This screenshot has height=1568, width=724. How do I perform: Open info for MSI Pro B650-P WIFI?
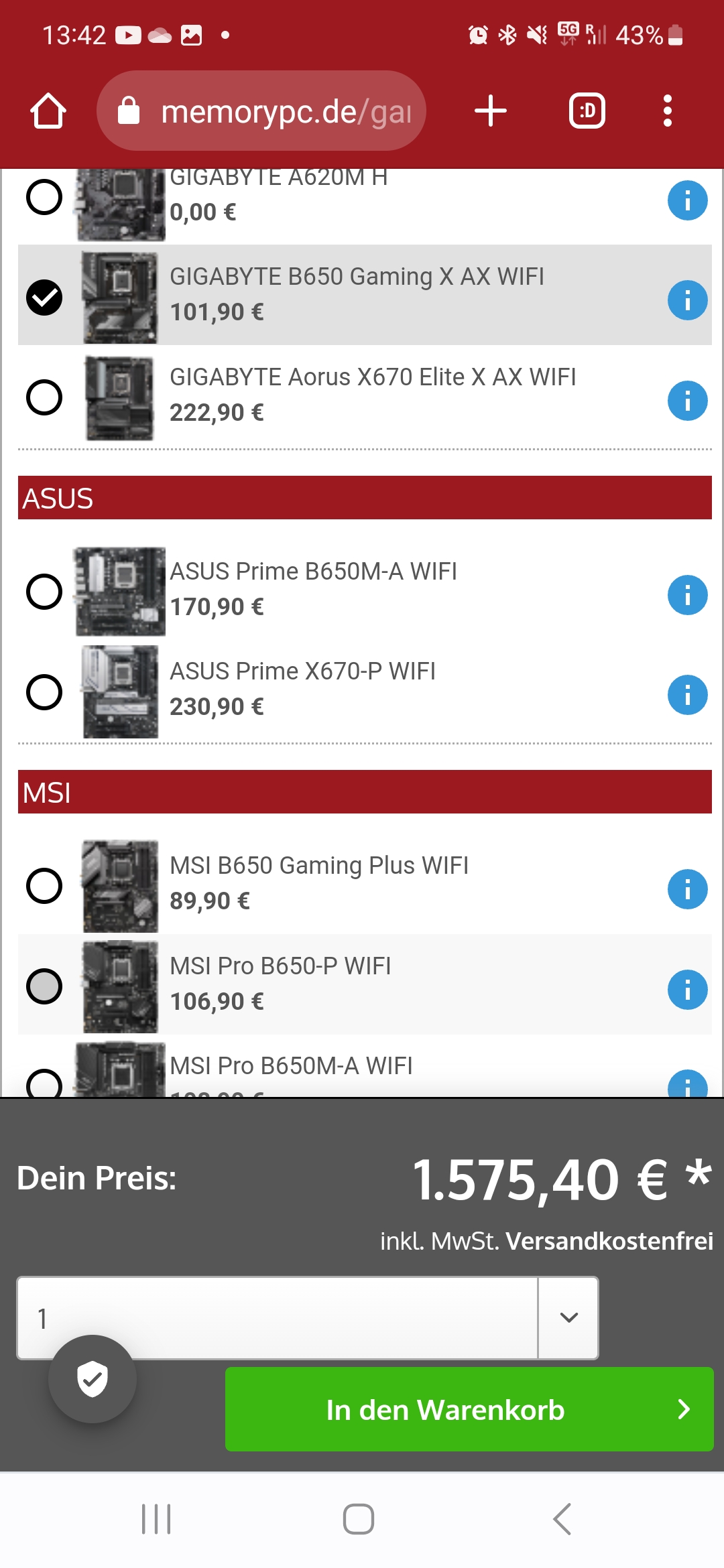pyautogui.click(x=687, y=990)
